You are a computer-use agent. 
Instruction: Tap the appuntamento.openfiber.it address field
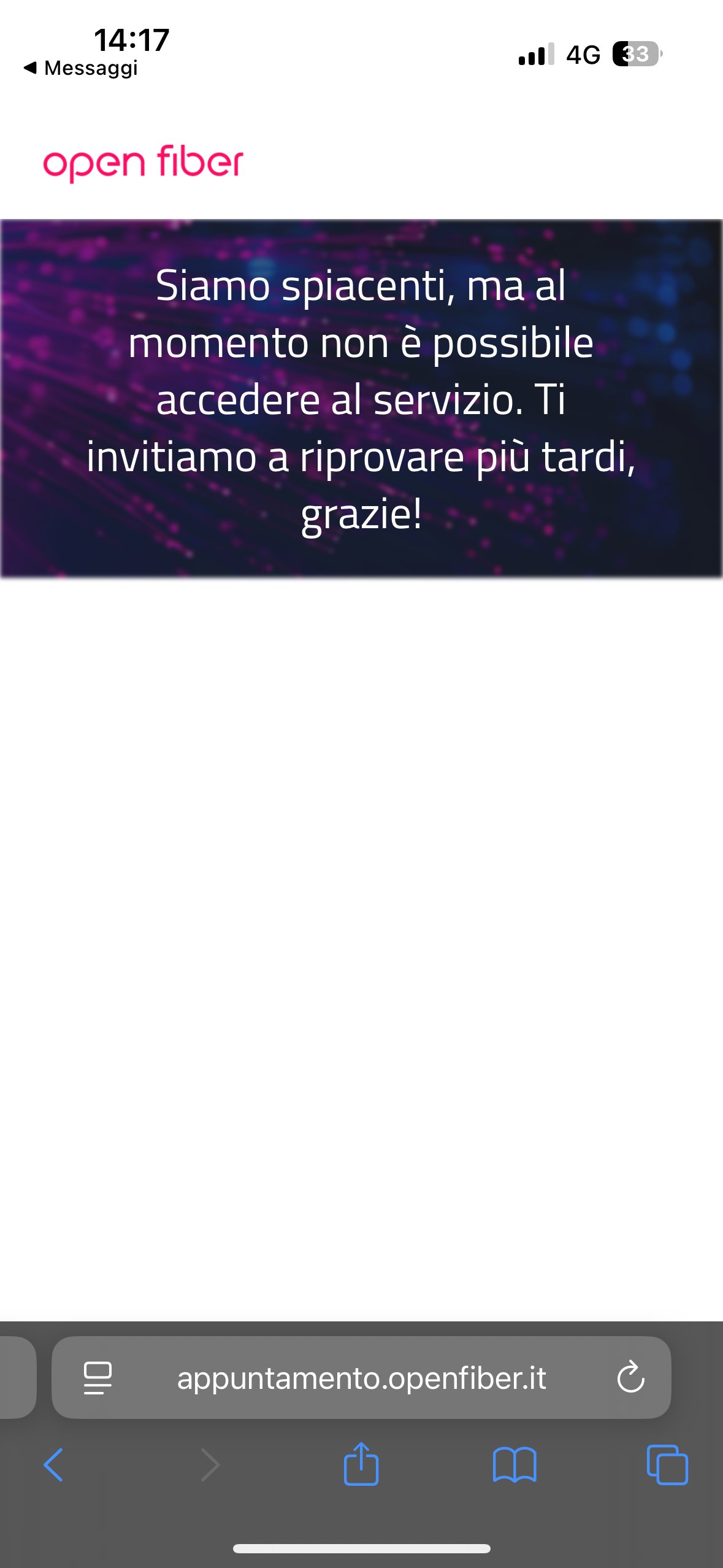point(361,1378)
